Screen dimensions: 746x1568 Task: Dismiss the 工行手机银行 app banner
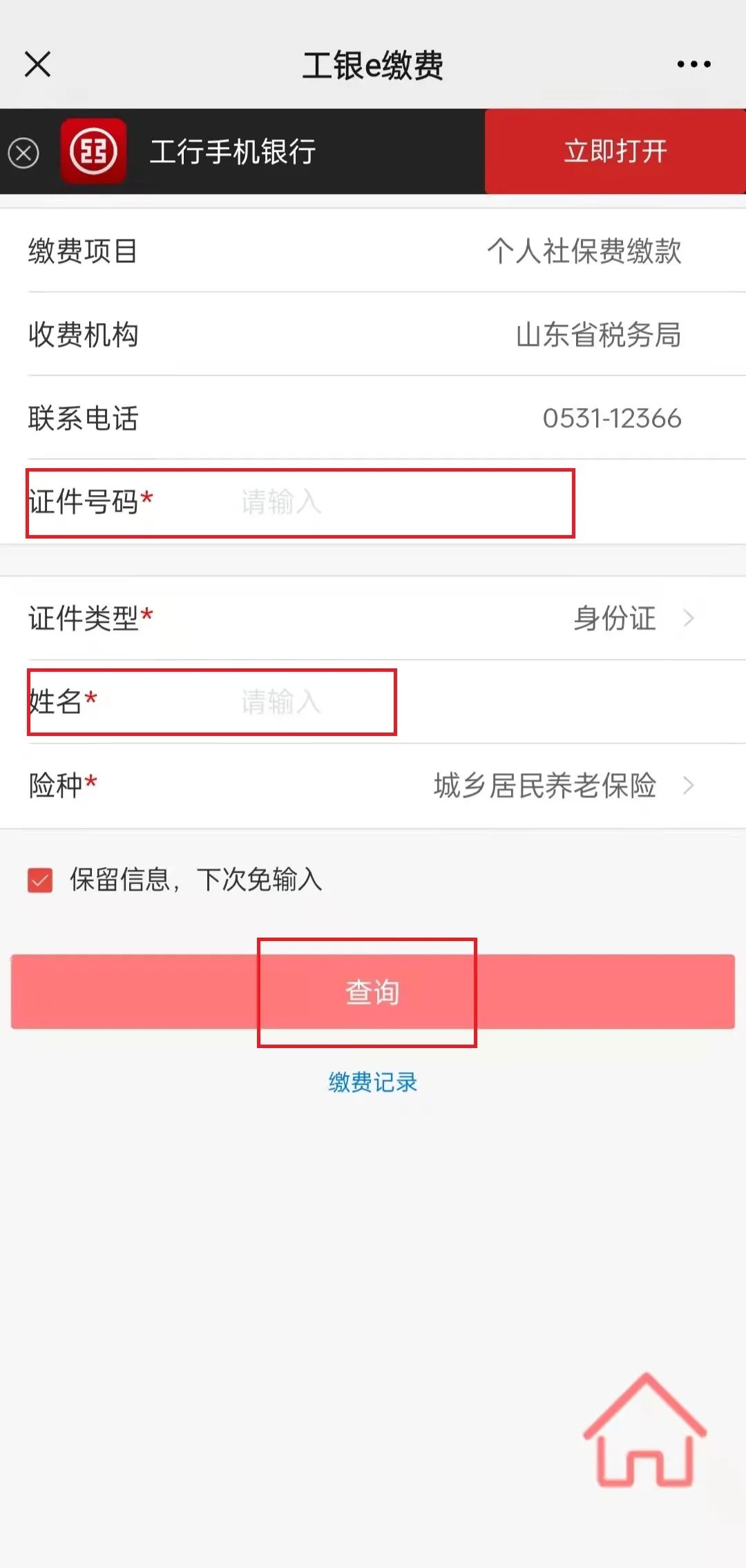pyautogui.click(x=23, y=153)
